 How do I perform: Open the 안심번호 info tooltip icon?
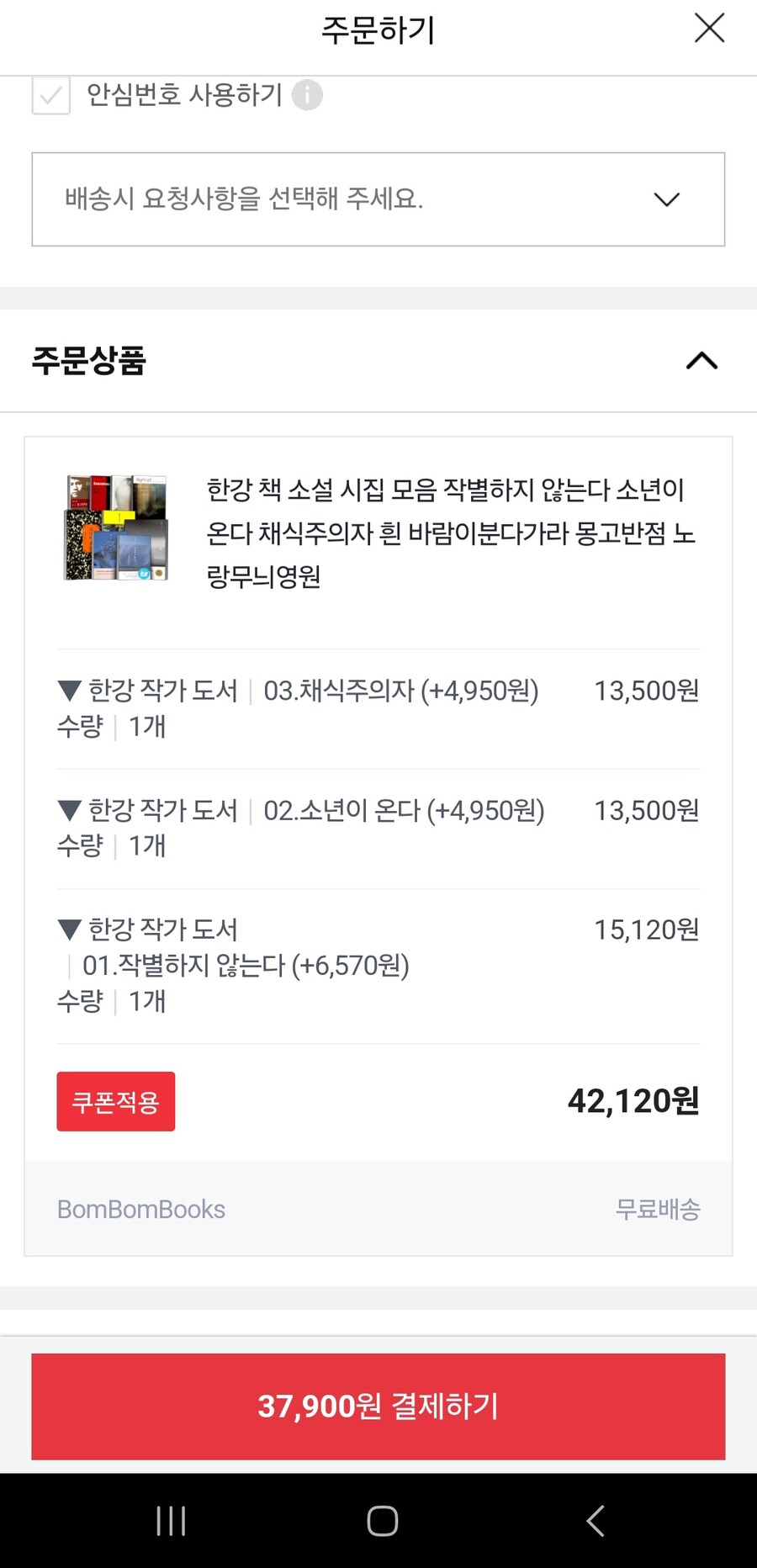click(x=308, y=95)
